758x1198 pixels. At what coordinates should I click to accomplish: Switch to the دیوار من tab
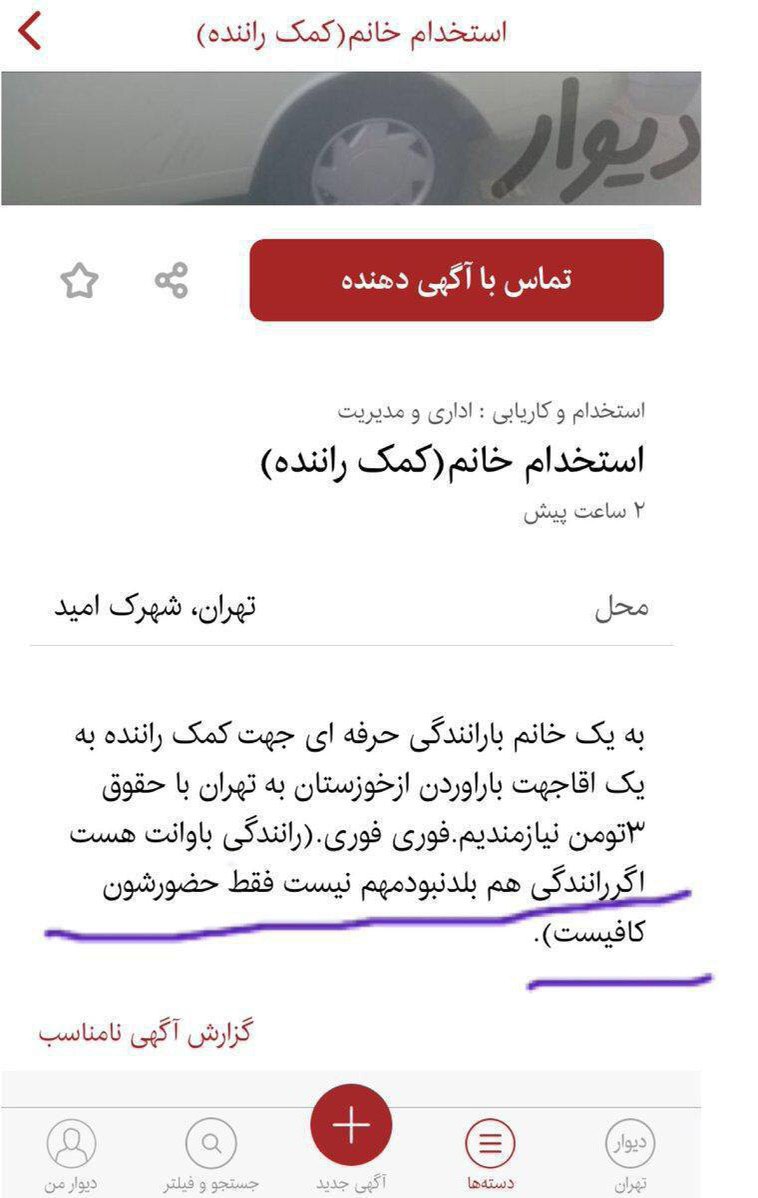coord(71,1153)
